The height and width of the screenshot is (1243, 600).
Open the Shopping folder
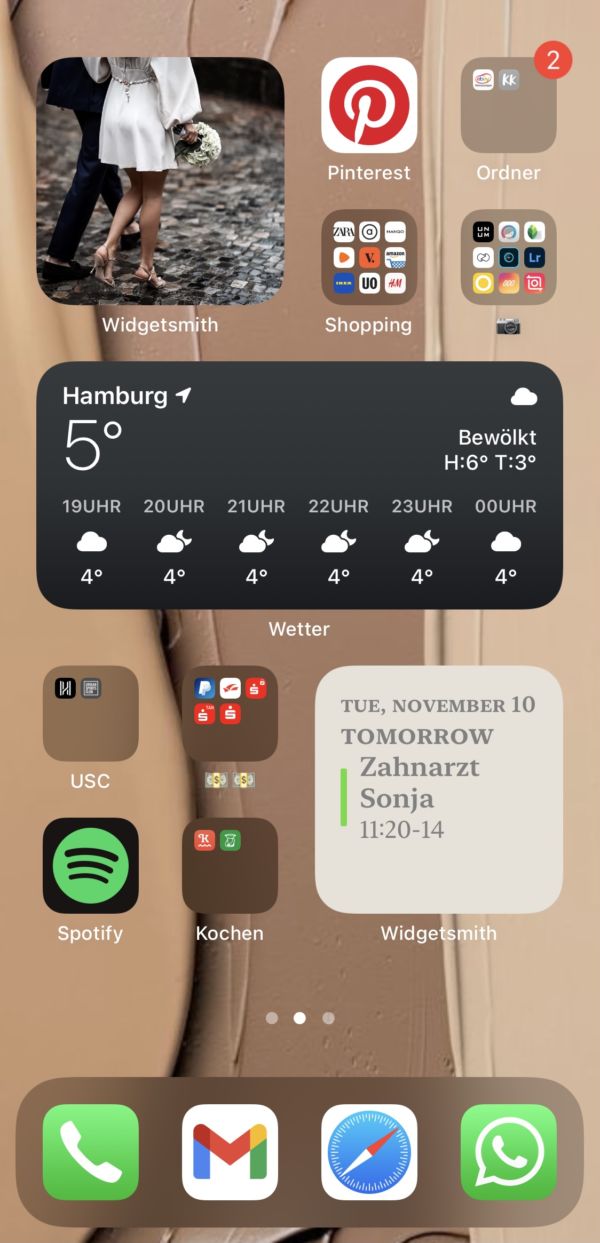(x=369, y=257)
